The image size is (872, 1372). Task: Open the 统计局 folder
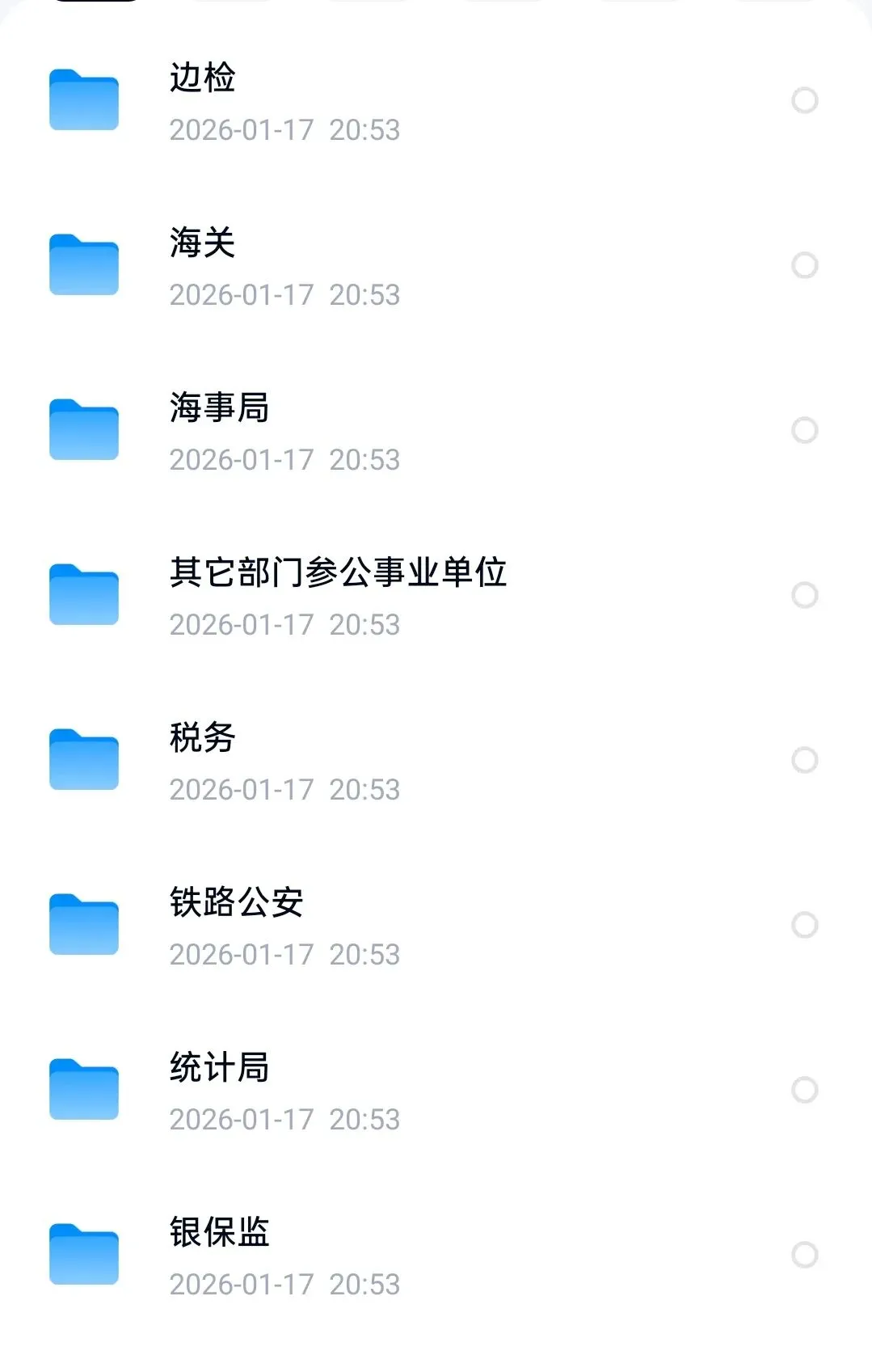219,1069
